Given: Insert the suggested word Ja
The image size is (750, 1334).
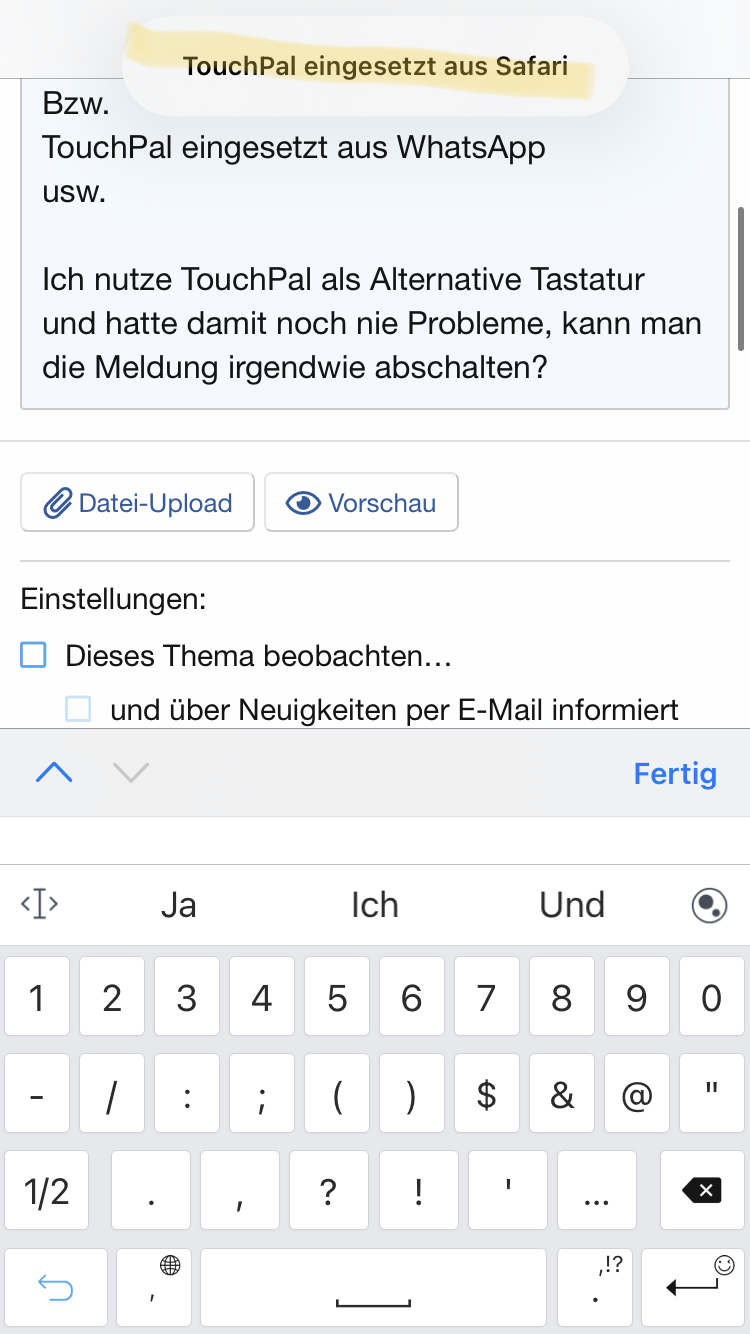Looking at the screenshot, I should [179, 905].
